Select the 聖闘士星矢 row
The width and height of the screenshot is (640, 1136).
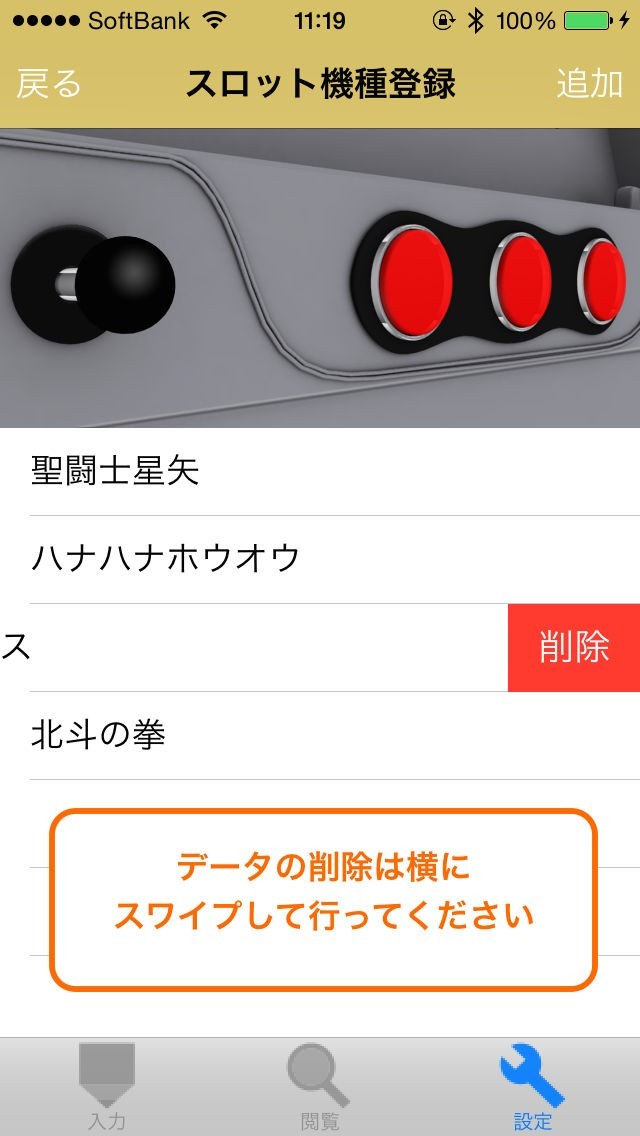coord(320,472)
